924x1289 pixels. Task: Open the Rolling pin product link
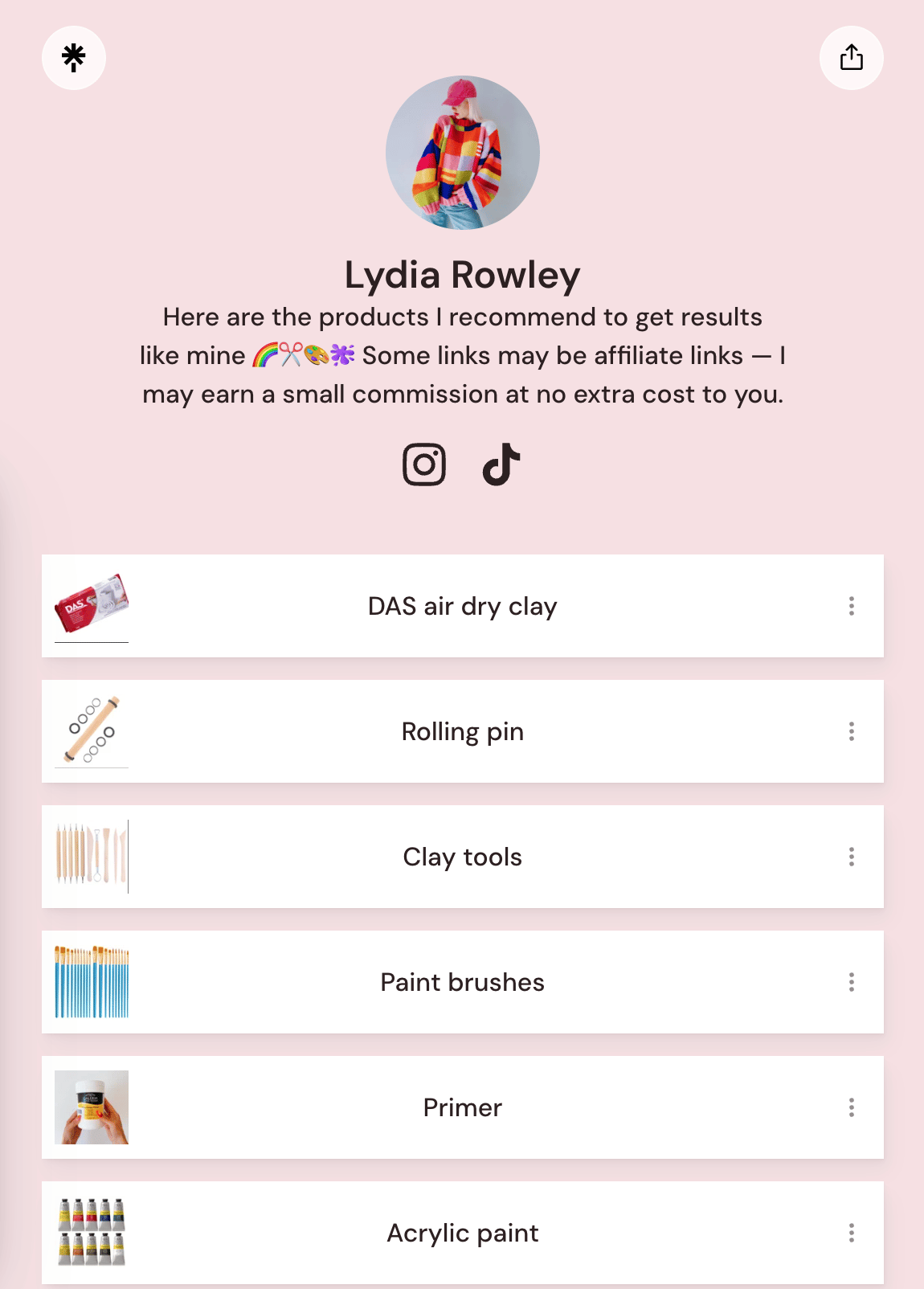(x=462, y=731)
